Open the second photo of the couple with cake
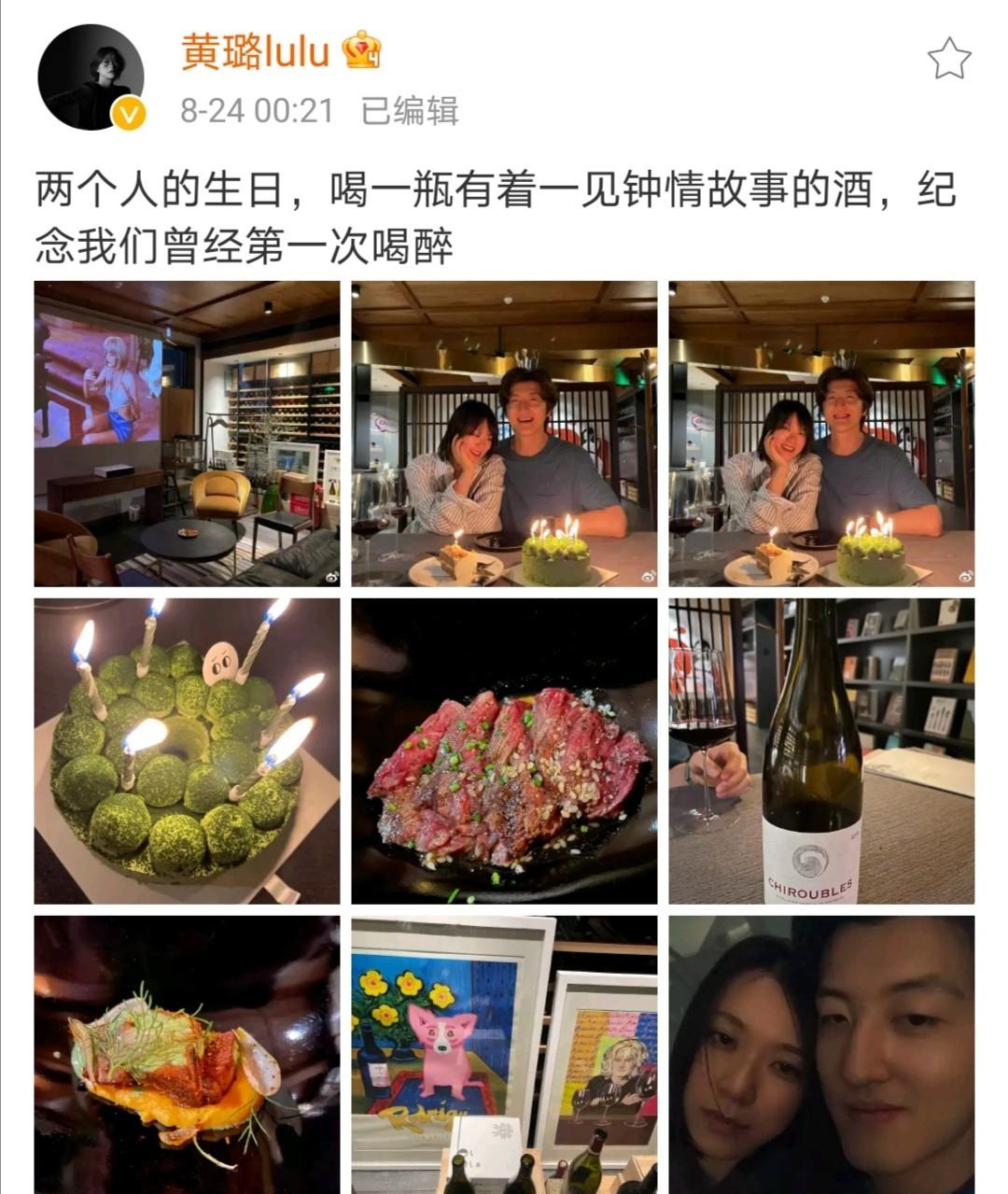This screenshot has height=1194, width=1008. [x=504, y=433]
